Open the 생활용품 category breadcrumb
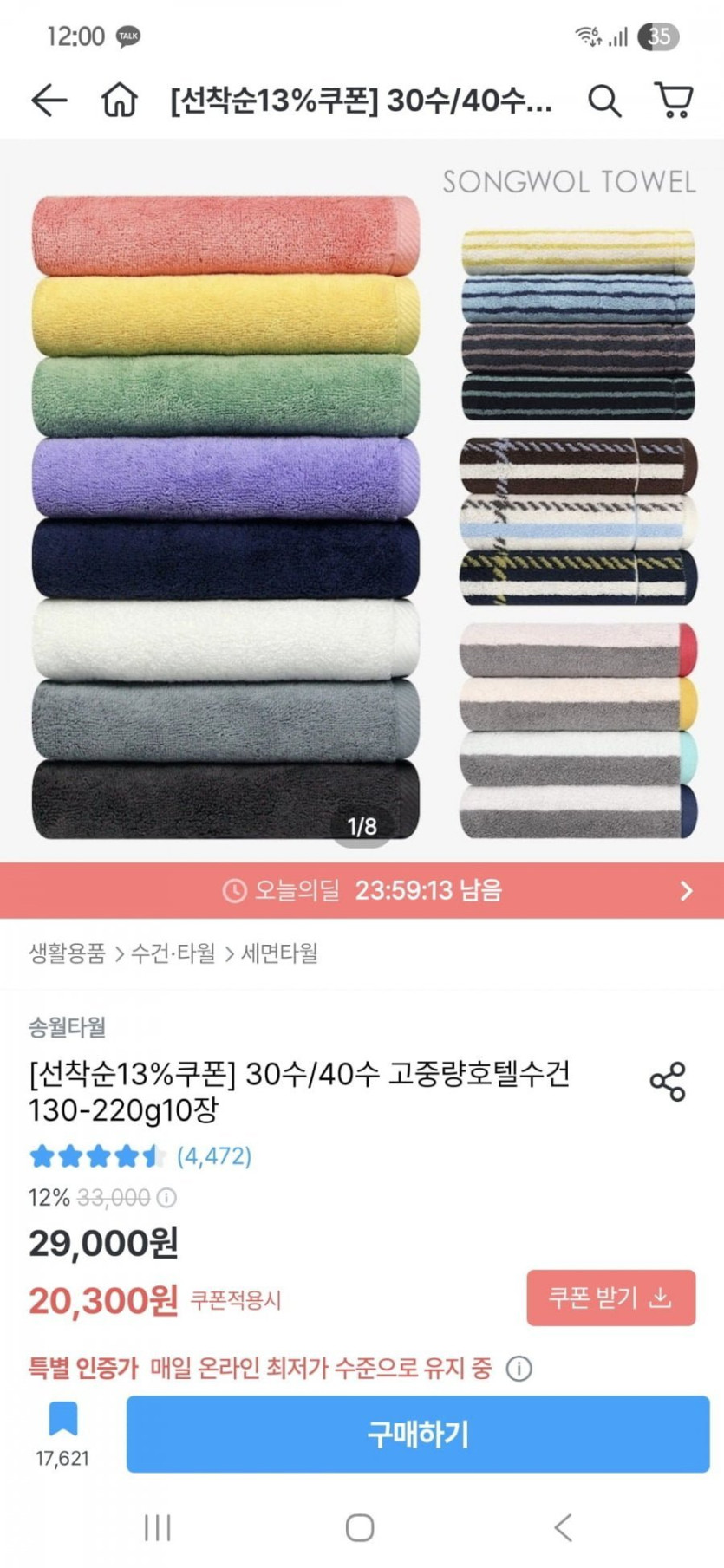The width and height of the screenshot is (724, 1568). point(67,953)
